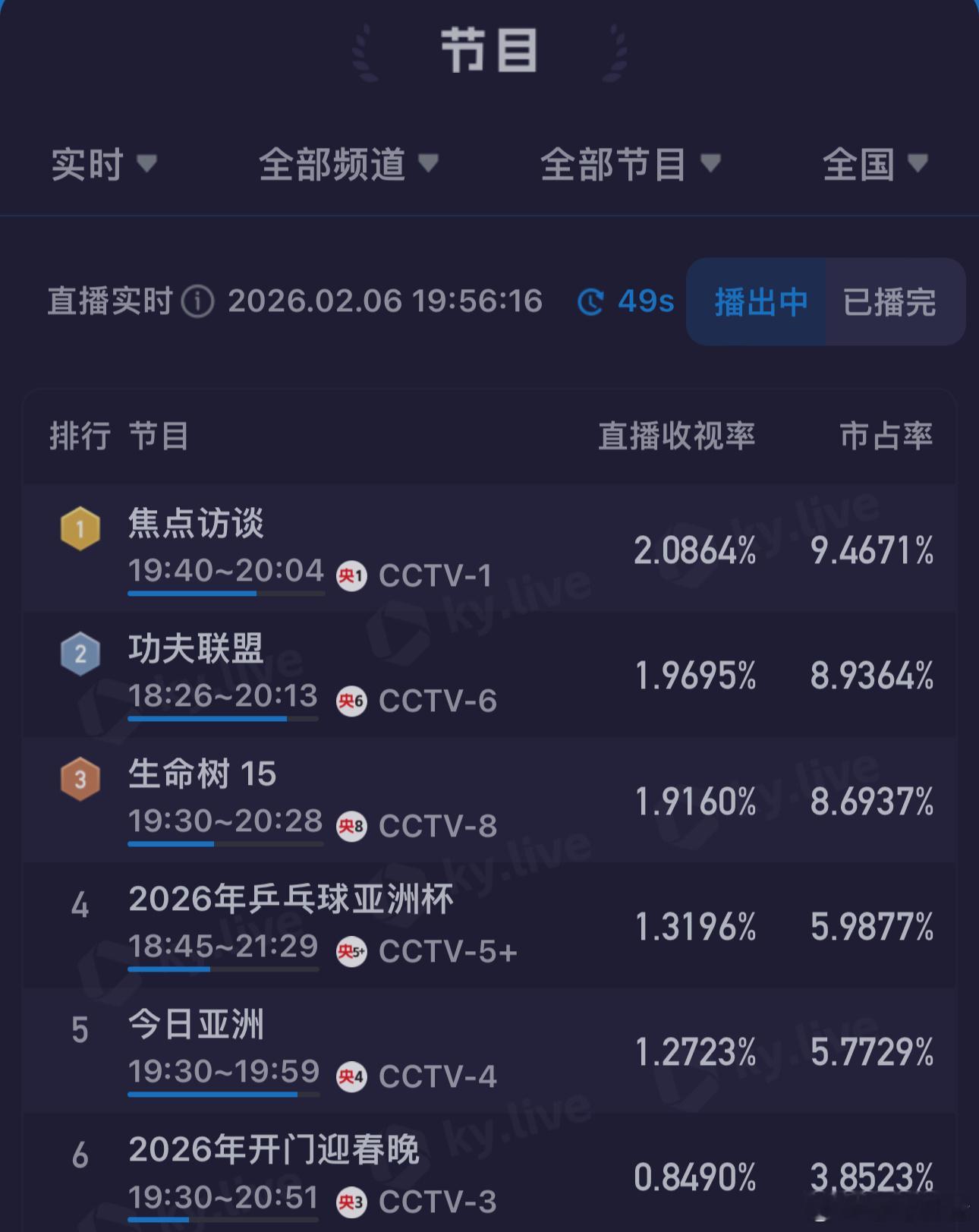
Task: Switch to the 播出中 state
Action: (x=755, y=301)
